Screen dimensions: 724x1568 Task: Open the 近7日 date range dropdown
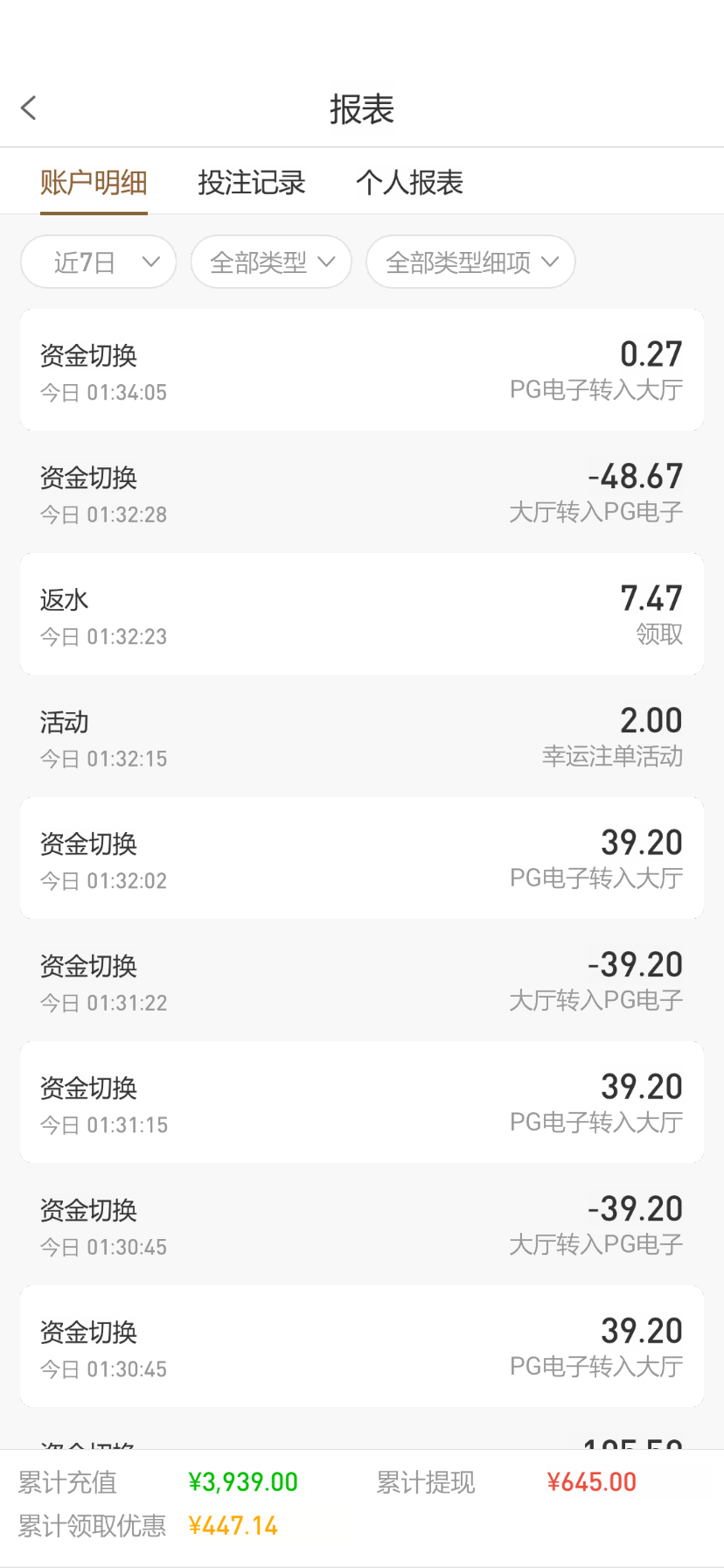point(98,262)
